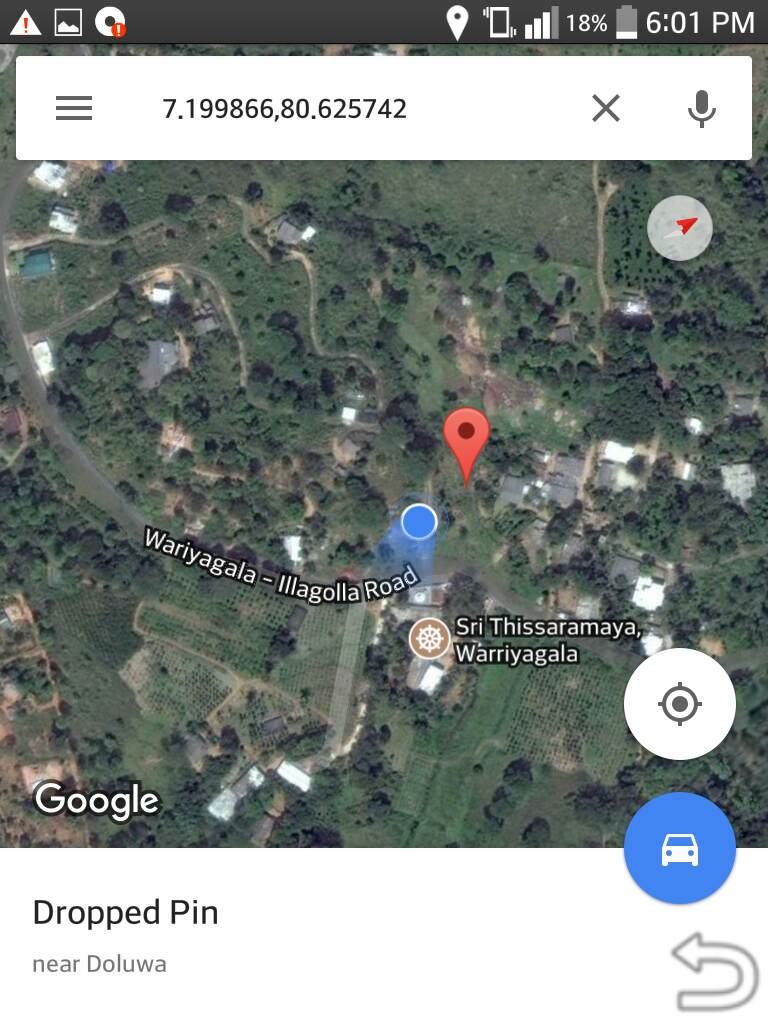Image resolution: width=768 pixels, height=1024 pixels.
Task: Tap the blue current location dot
Action: [x=419, y=521]
